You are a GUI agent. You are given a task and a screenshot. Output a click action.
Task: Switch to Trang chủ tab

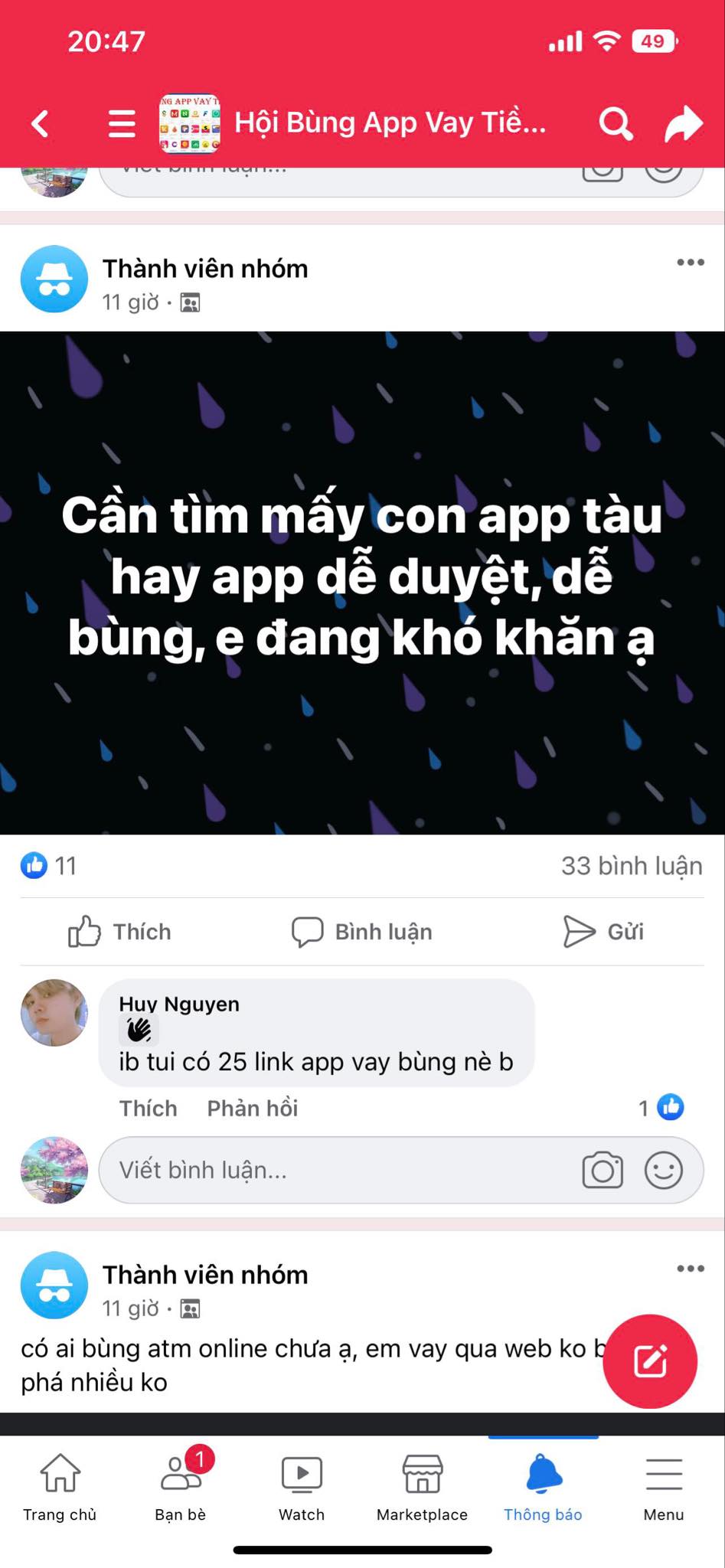click(60, 1487)
